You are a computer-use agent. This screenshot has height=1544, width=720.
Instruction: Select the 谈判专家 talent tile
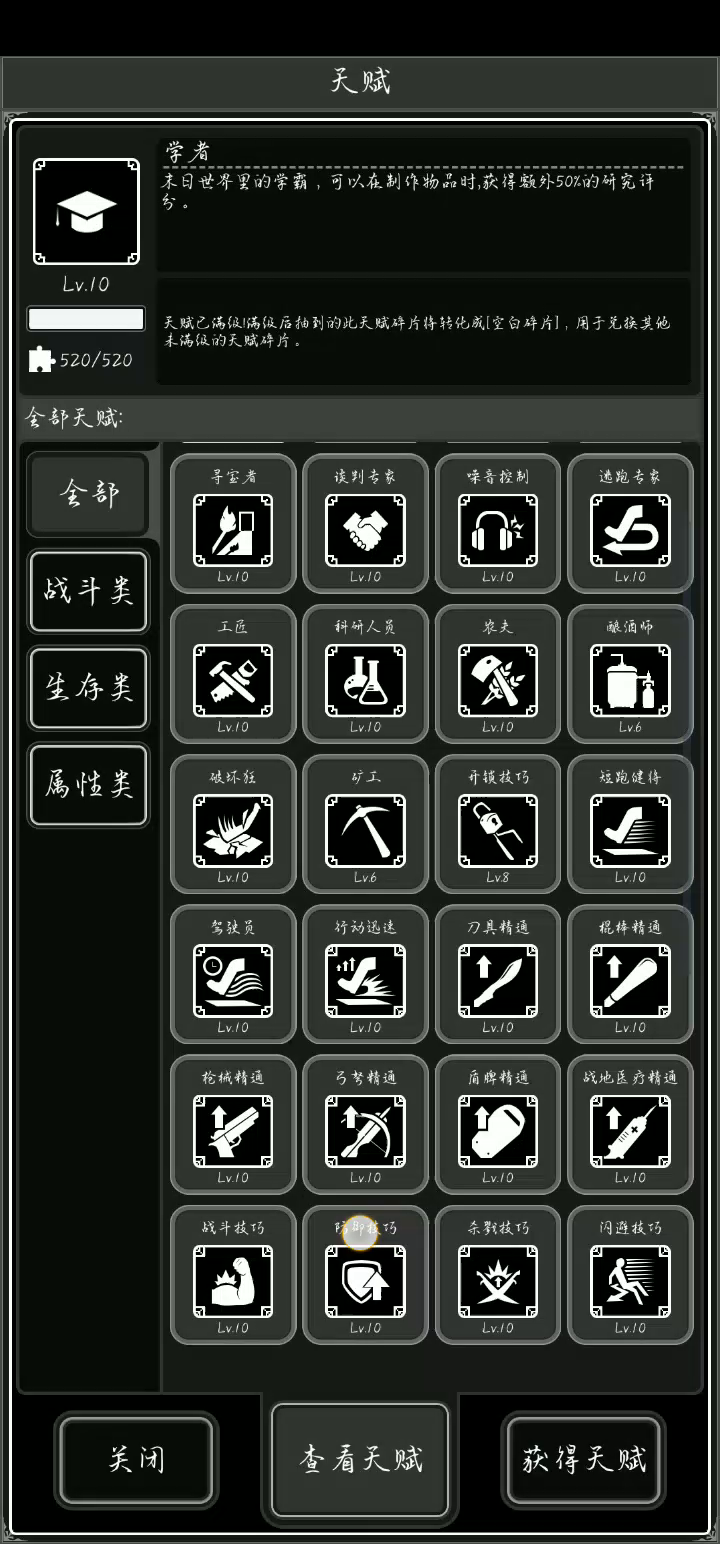point(365,524)
